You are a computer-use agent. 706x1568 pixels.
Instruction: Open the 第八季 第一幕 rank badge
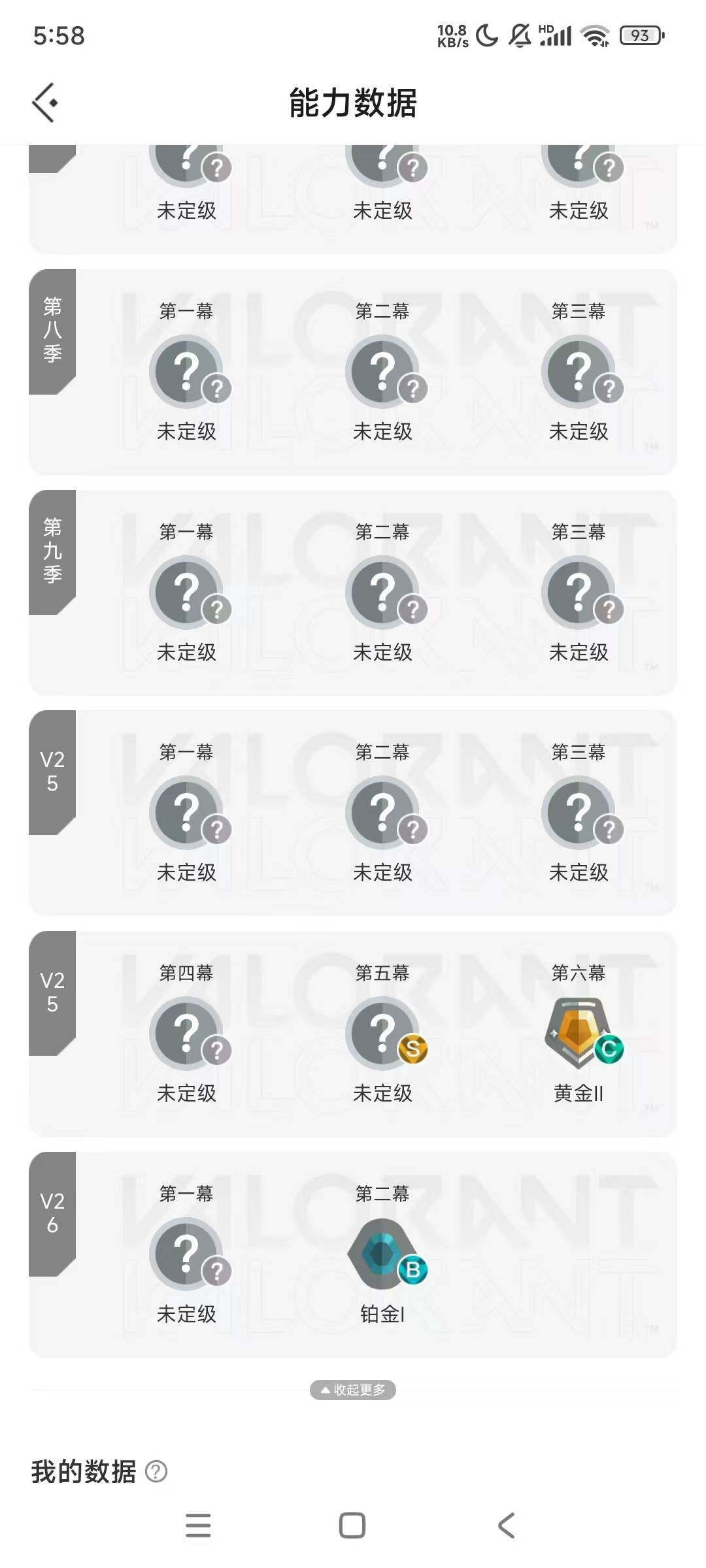187,370
